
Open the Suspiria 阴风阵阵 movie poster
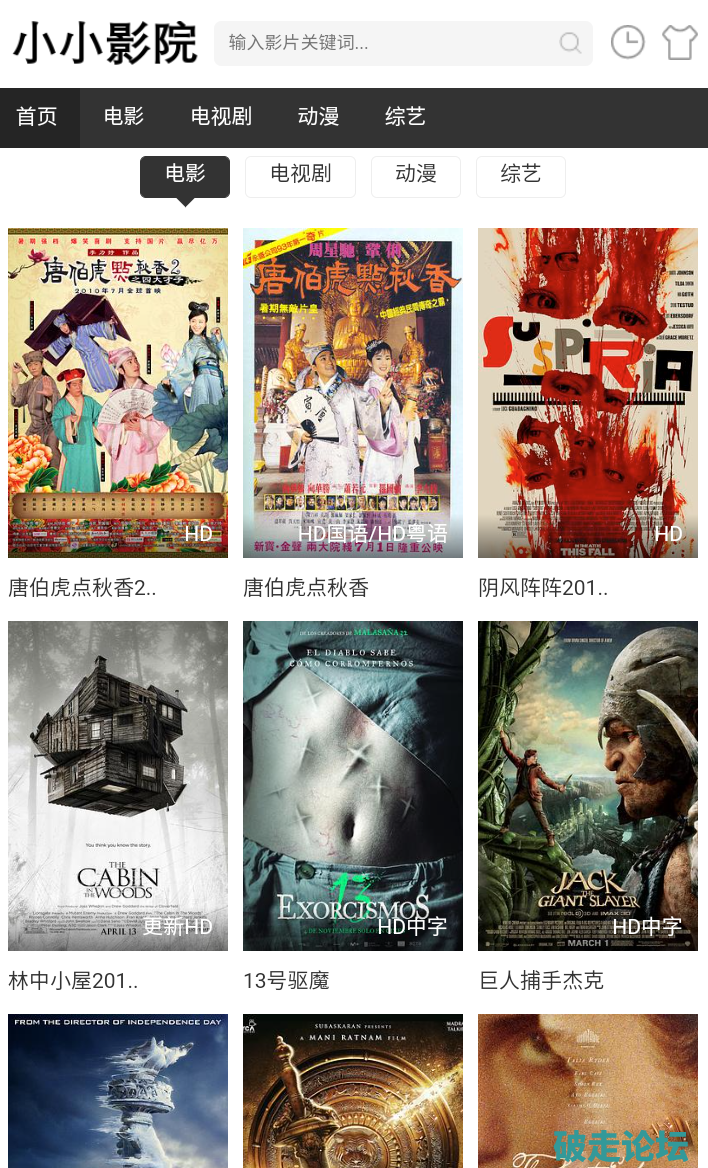588,393
